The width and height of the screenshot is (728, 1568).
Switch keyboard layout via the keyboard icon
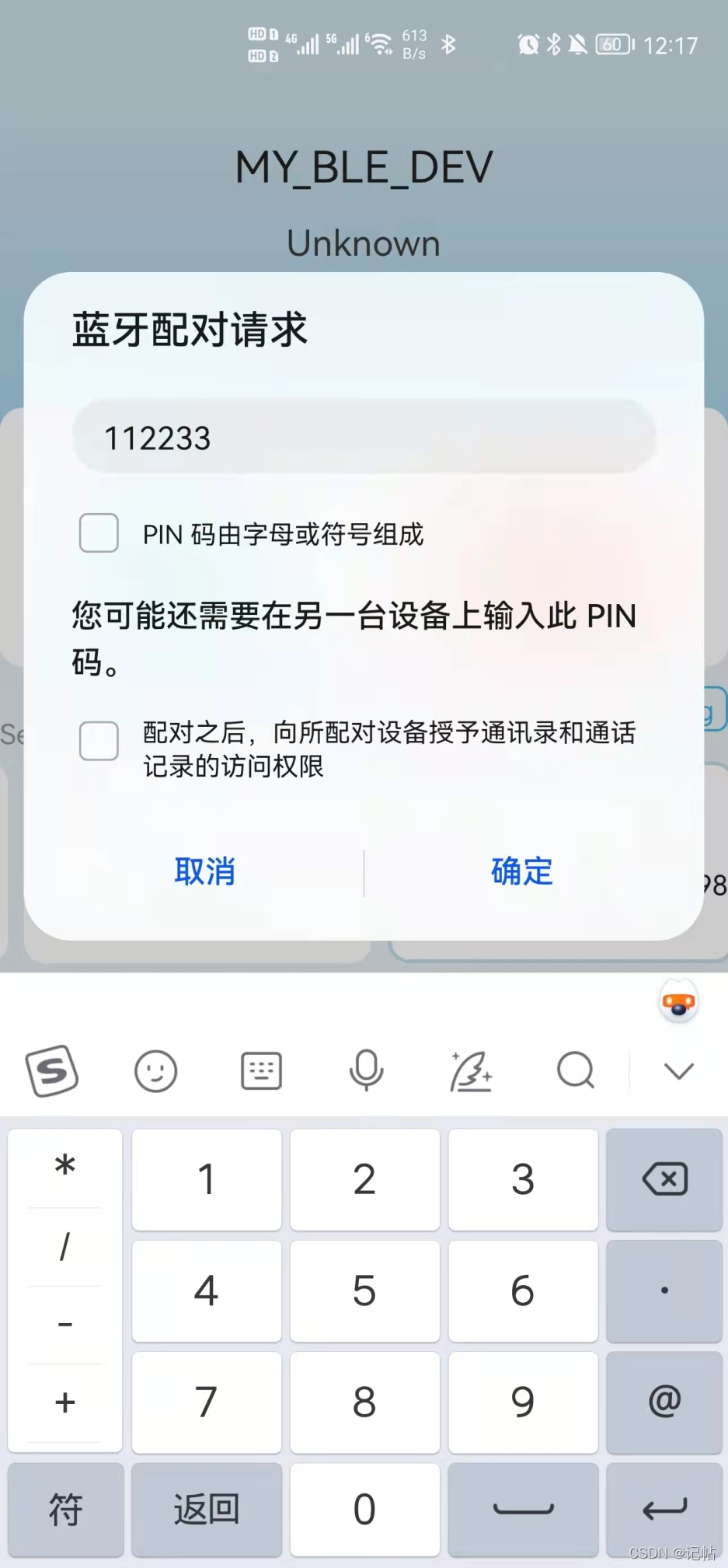261,1070
